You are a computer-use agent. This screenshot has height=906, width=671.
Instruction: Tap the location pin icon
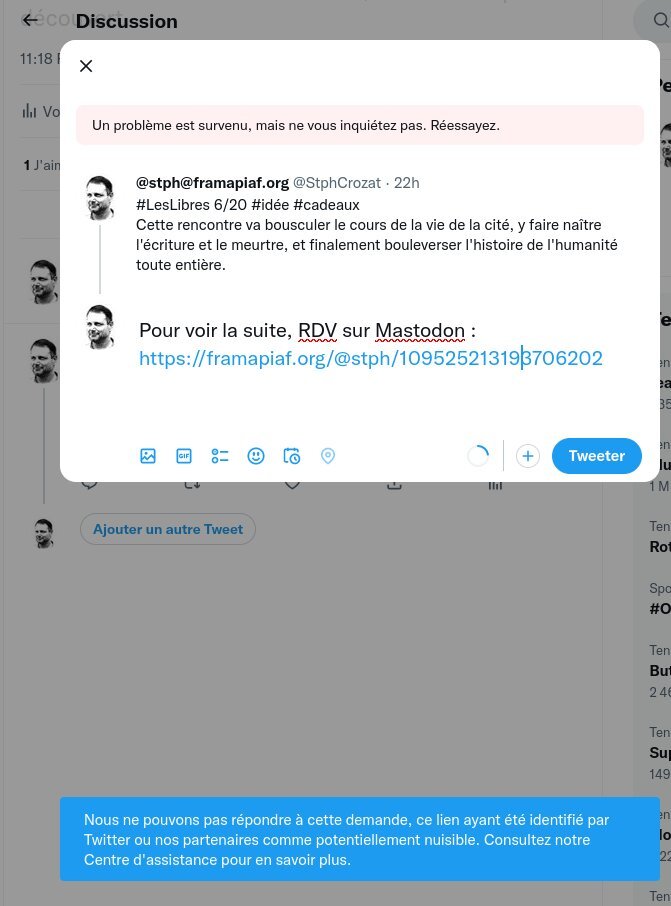point(328,456)
